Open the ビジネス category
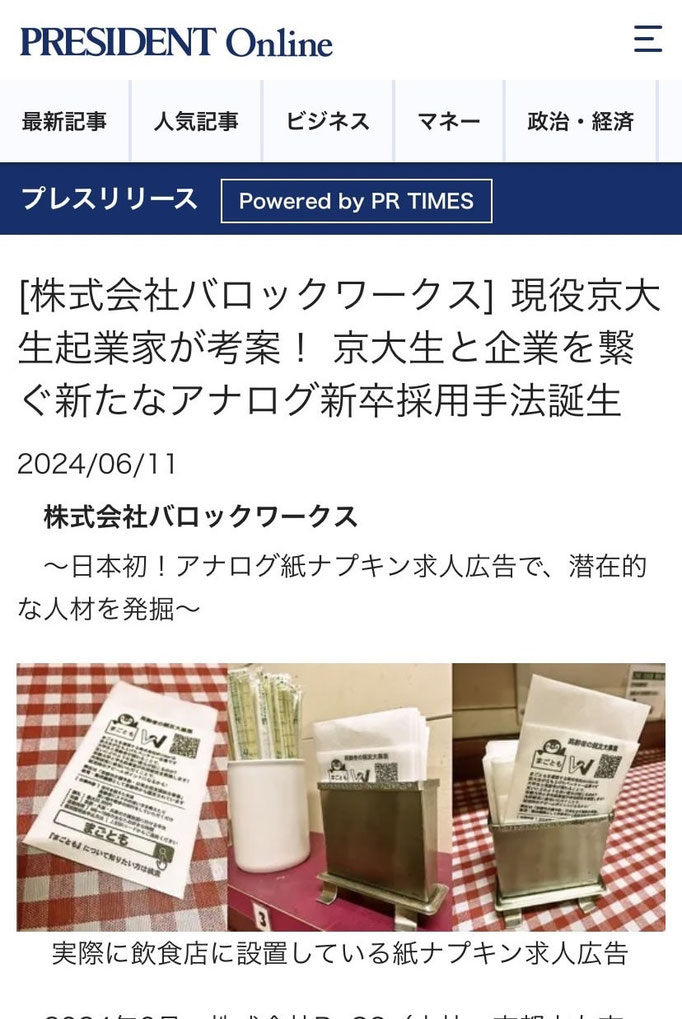Image resolution: width=682 pixels, height=1019 pixels. tap(327, 122)
